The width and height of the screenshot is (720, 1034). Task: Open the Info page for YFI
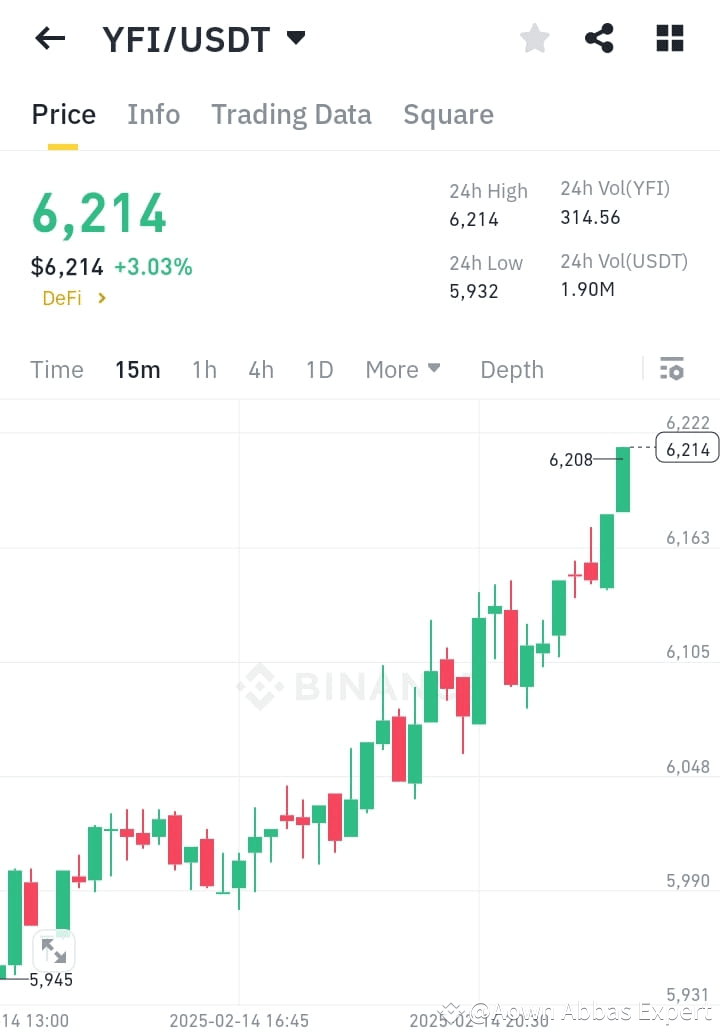coord(153,114)
